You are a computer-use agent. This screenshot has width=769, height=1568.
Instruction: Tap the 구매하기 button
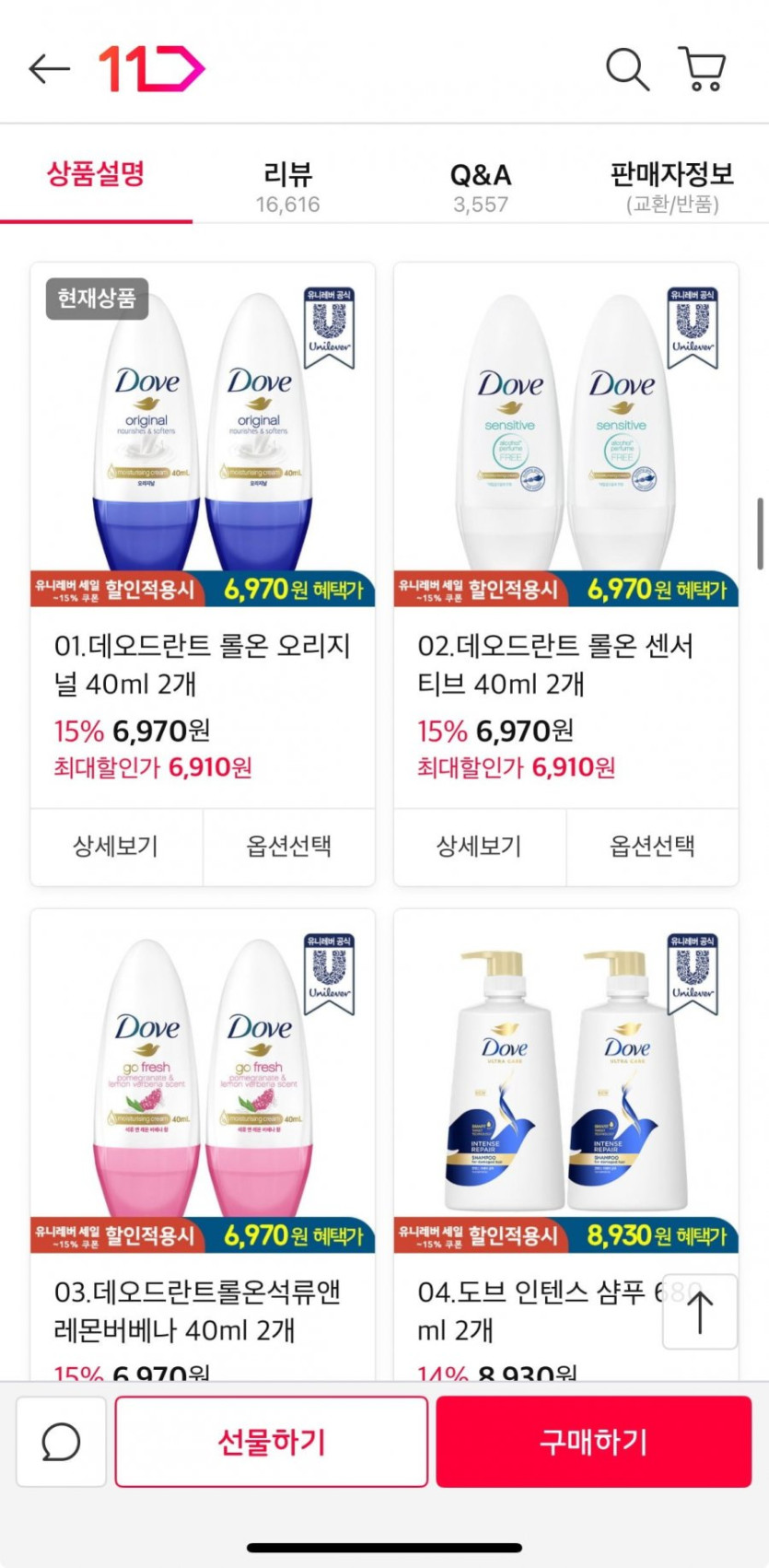click(x=594, y=1442)
